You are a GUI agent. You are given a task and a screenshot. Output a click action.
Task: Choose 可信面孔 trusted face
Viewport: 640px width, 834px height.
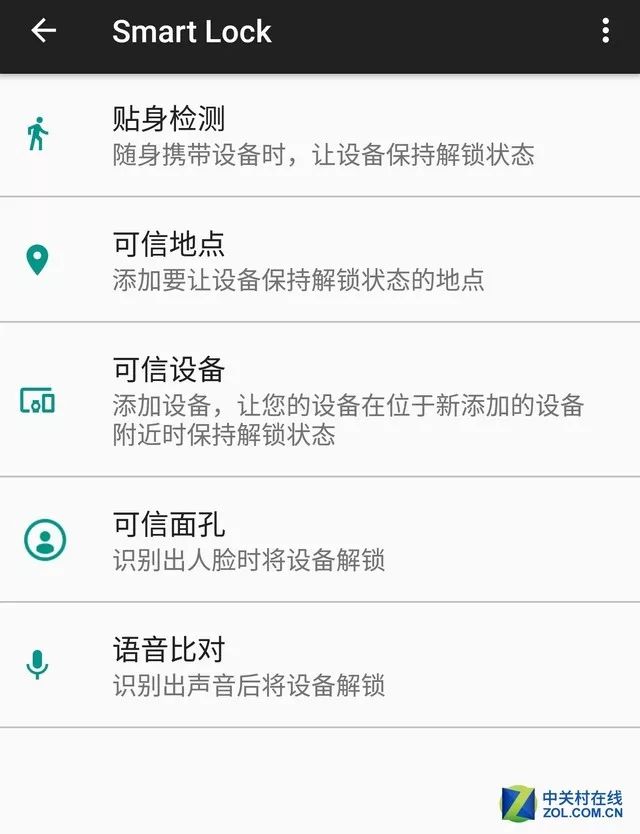[x=320, y=540]
